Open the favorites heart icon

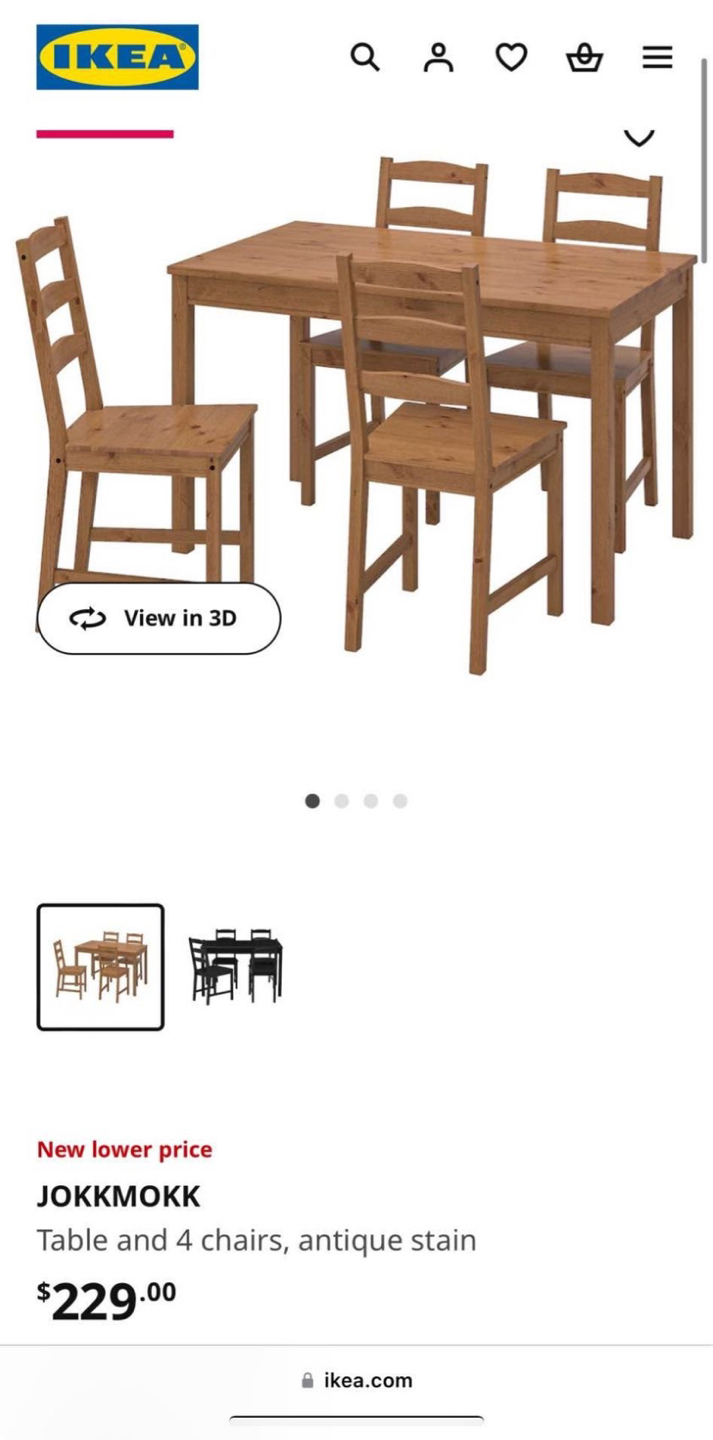pos(511,58)
